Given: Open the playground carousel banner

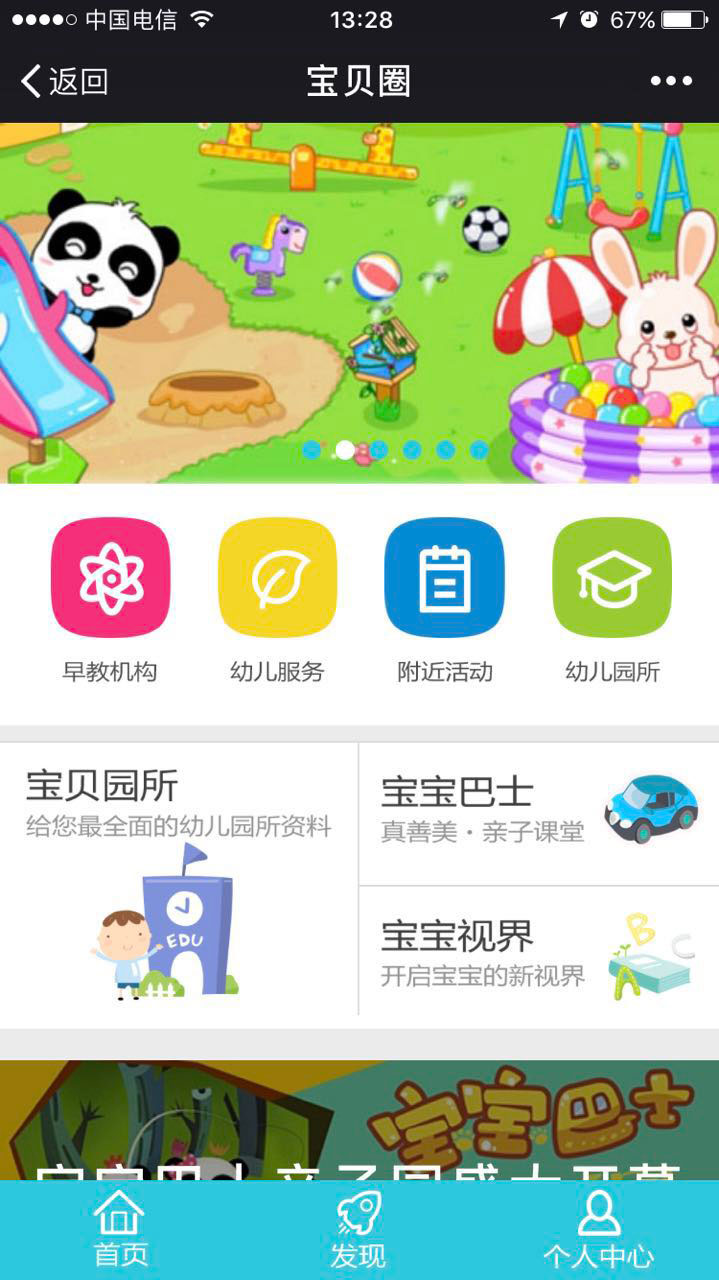Looking at the screenshot, I should click(x=360, y=300).
